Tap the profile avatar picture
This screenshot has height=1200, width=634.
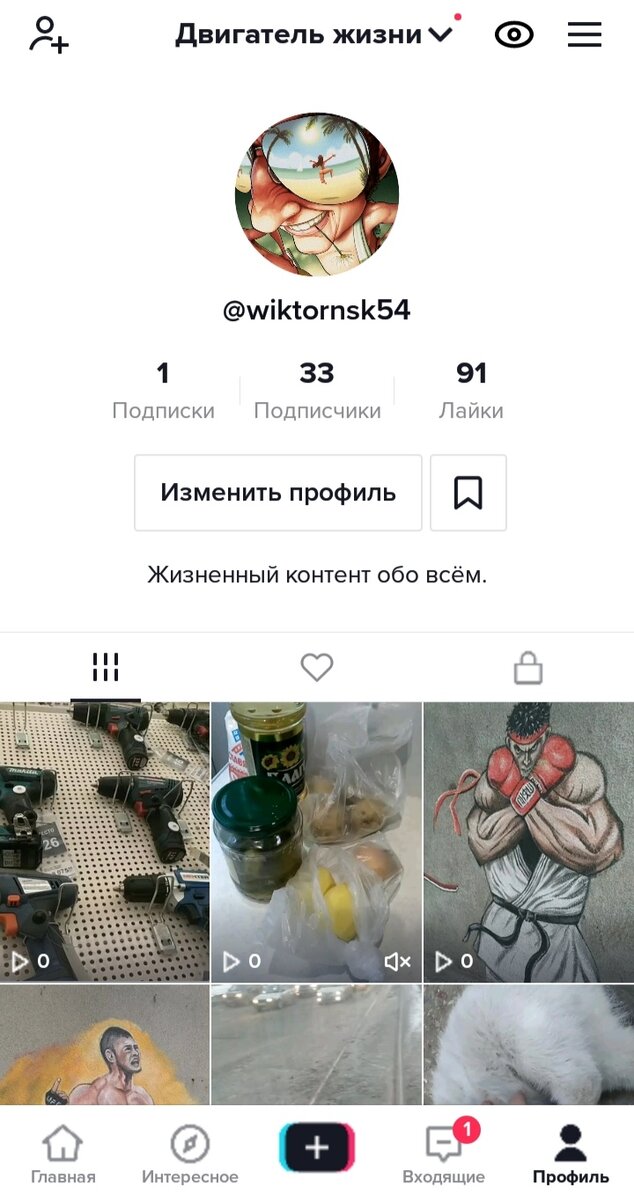point(317,194)
